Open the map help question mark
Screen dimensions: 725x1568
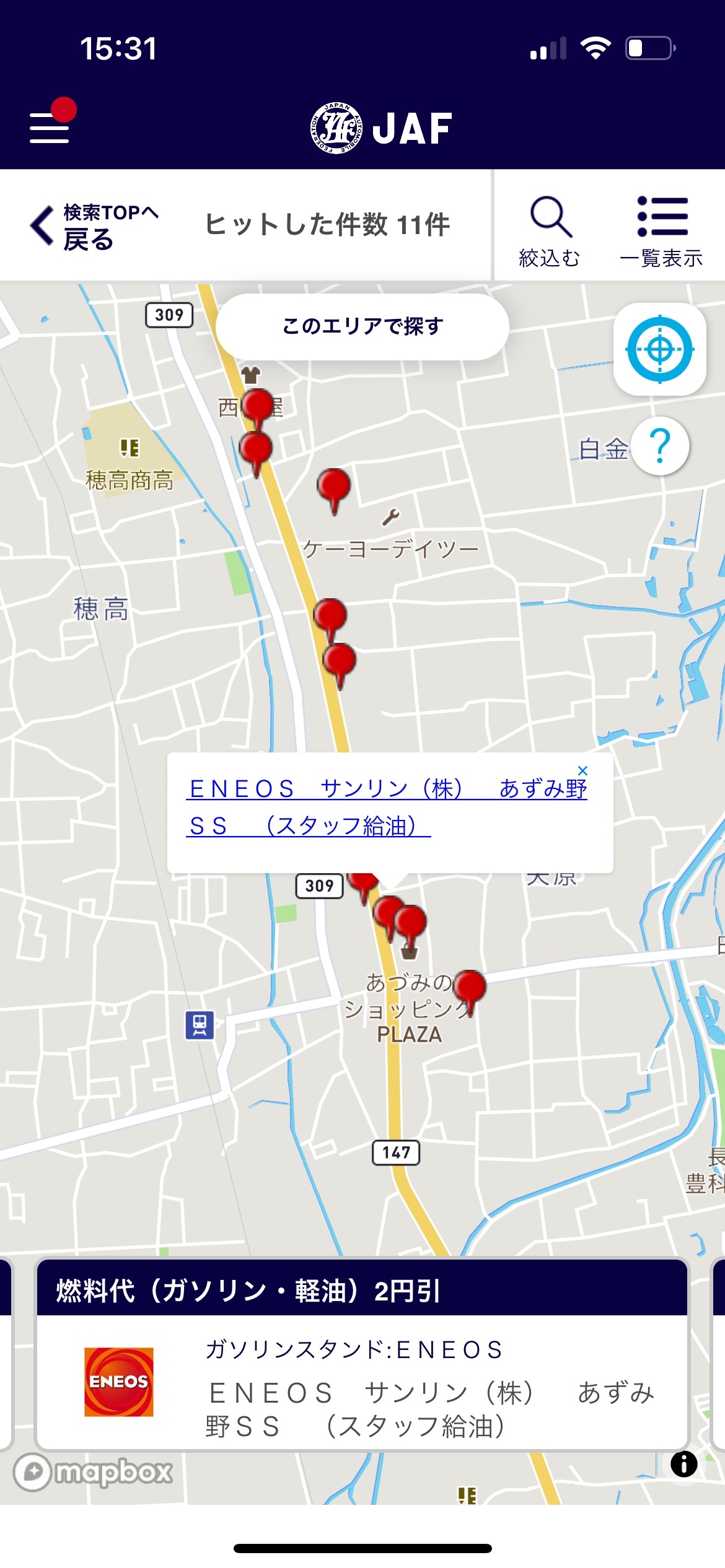[660, 446]
